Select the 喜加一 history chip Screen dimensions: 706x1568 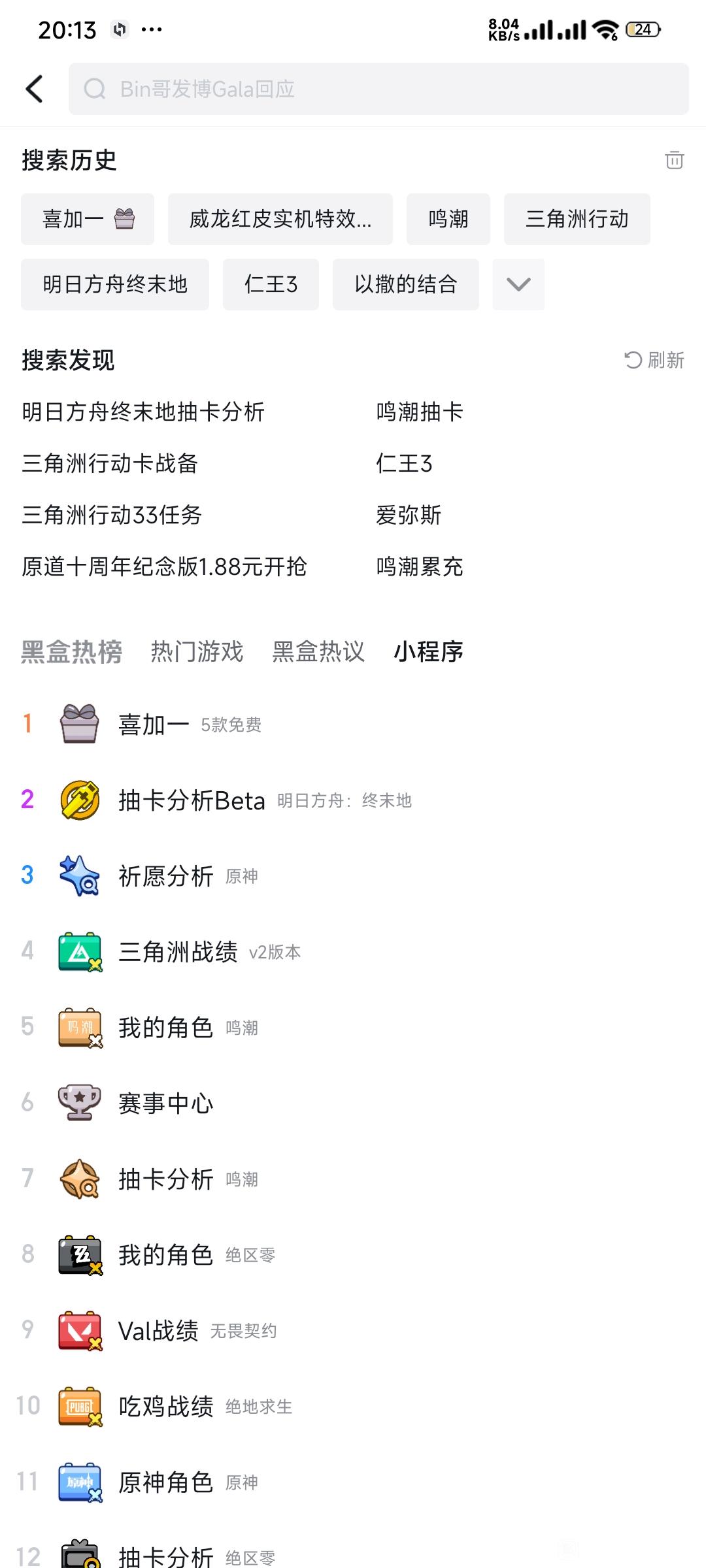(88, 219)
